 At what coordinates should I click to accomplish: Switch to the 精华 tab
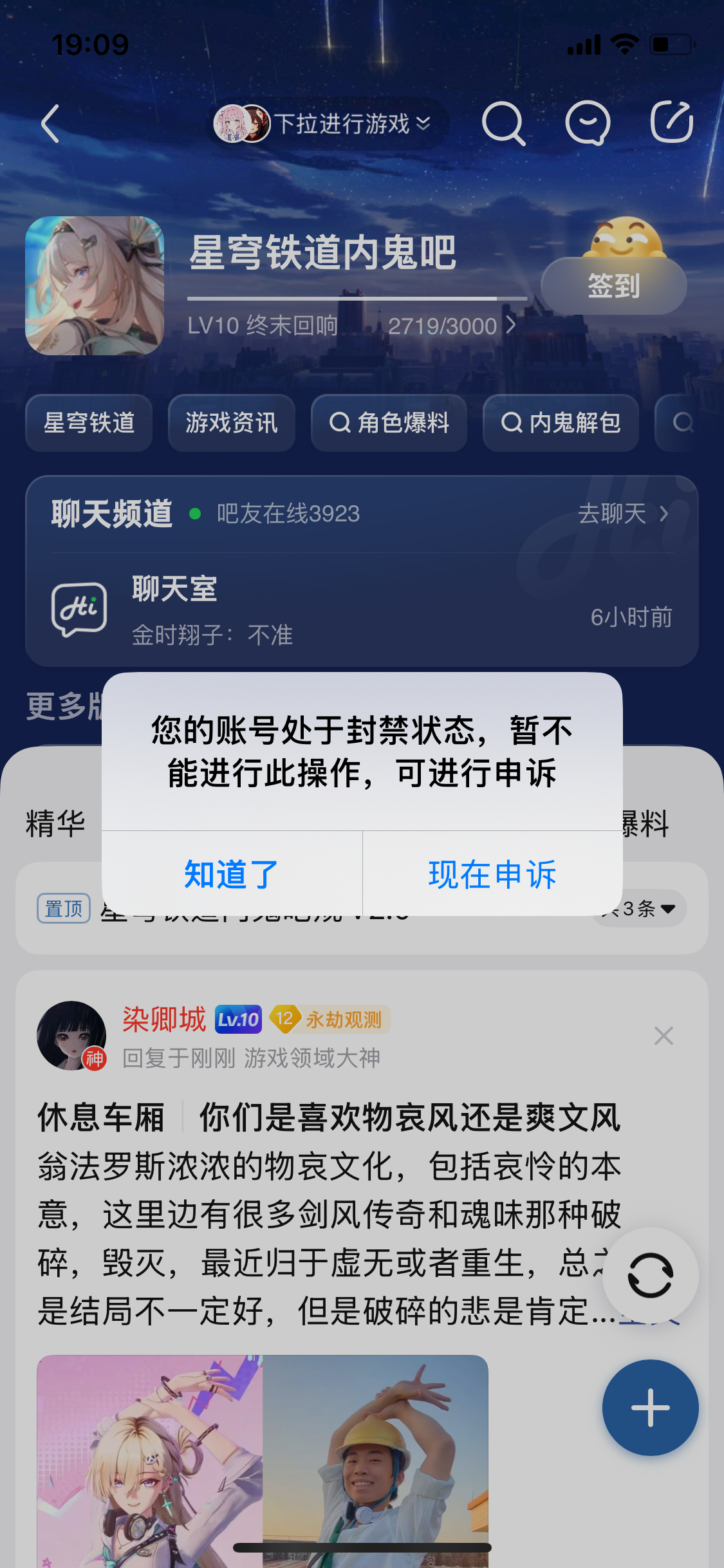point(55,824)
